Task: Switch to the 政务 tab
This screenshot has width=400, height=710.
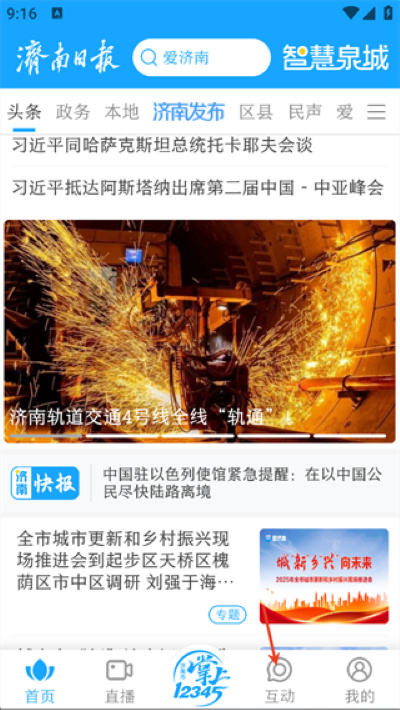Action: pos(73,112)
